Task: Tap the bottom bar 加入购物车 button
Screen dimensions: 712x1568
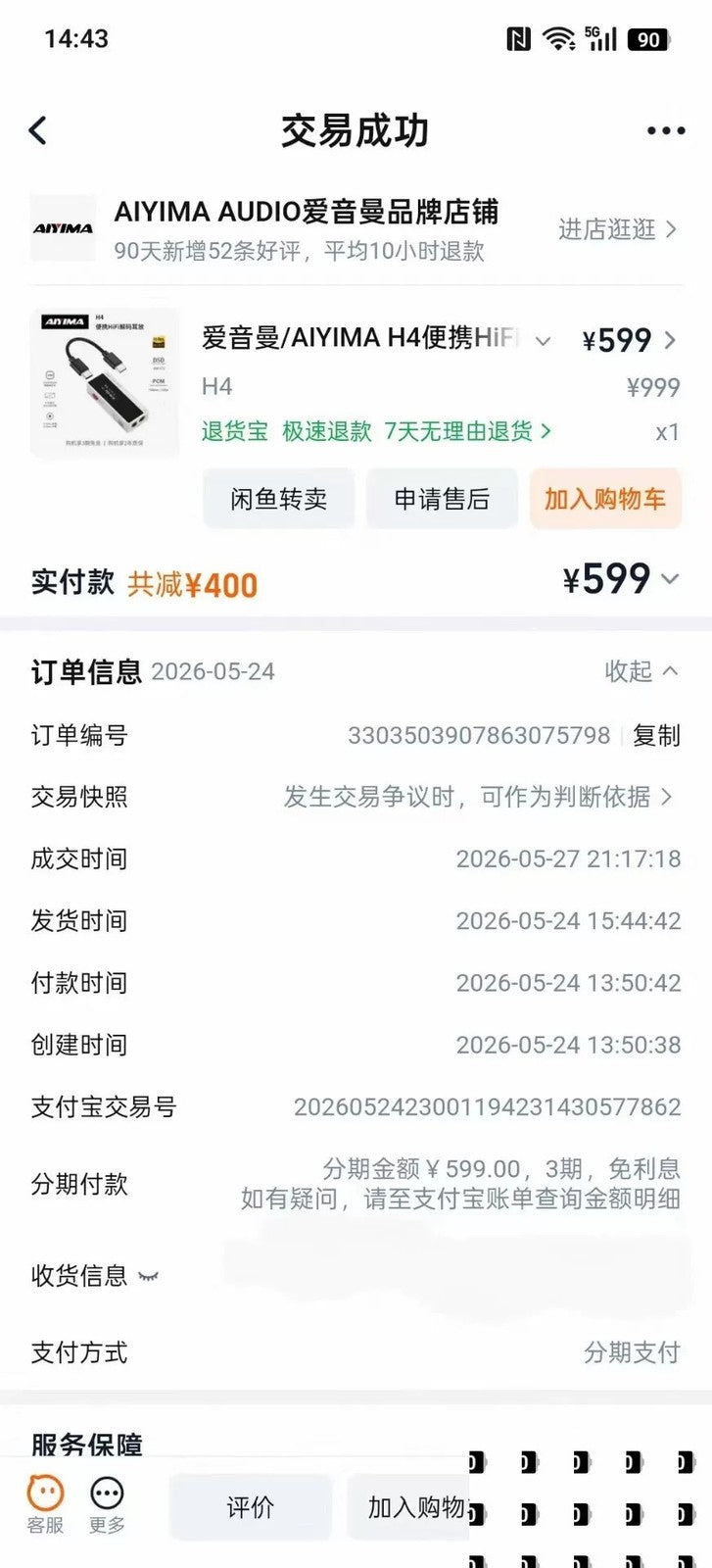Action: (409, 1507)
